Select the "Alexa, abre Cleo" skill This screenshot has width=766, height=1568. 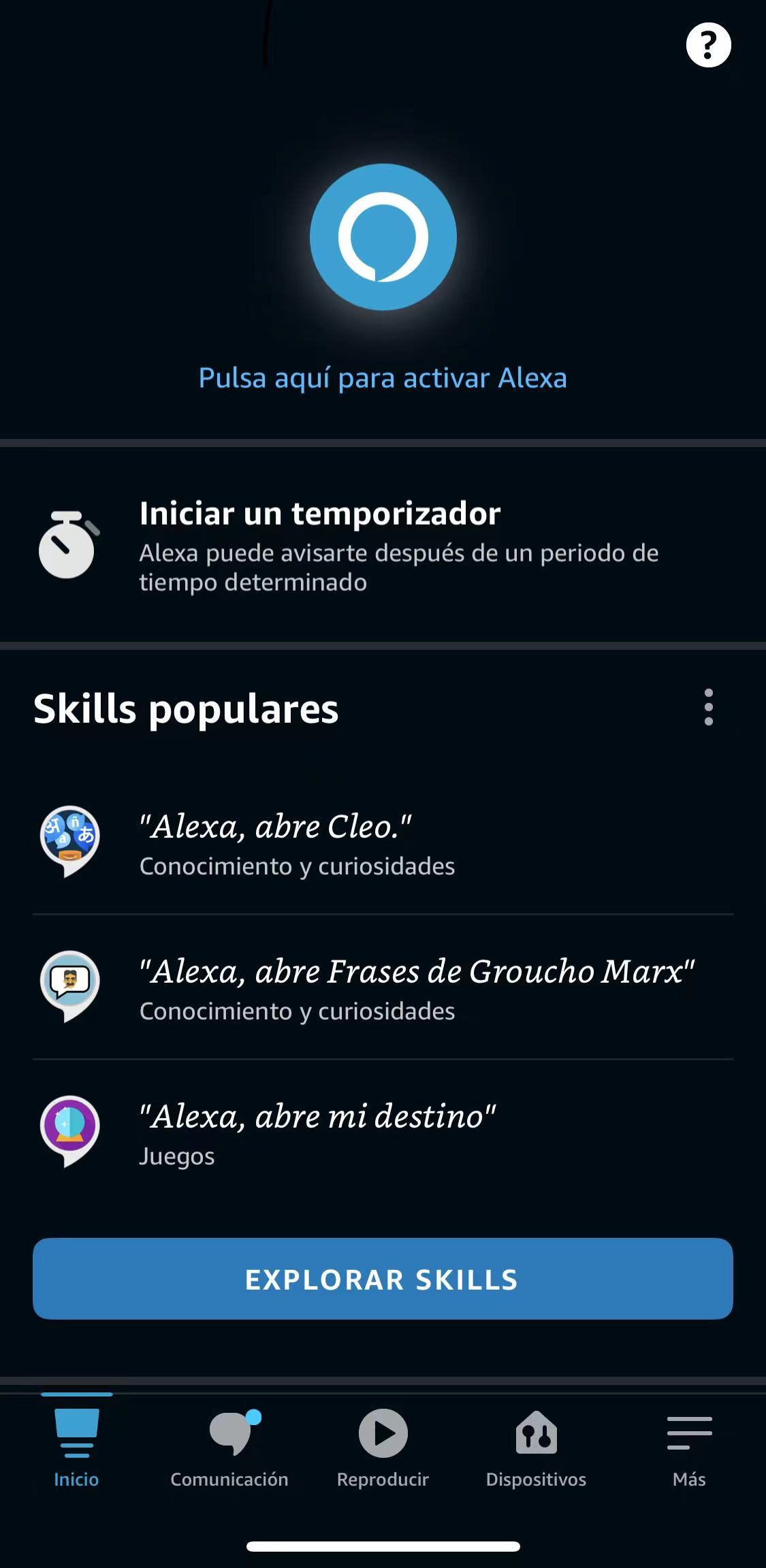(x=383, y=843)
